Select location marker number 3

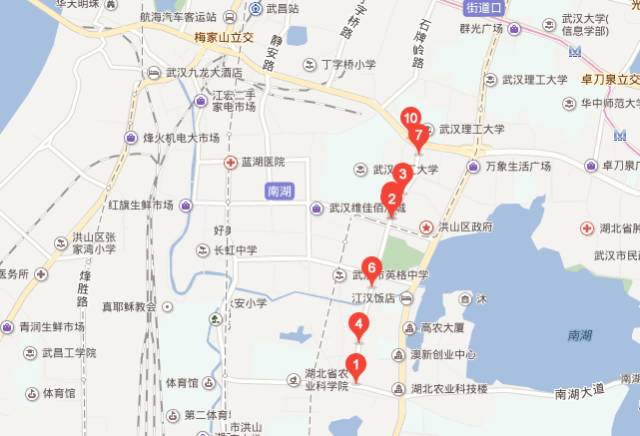[402, 174]
